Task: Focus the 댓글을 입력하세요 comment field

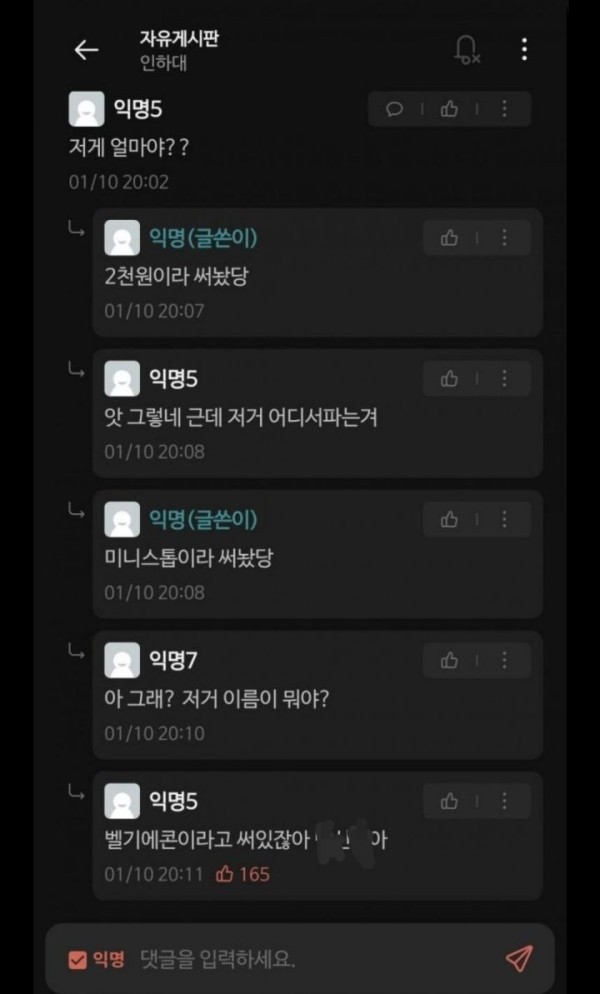Action: 300,960
